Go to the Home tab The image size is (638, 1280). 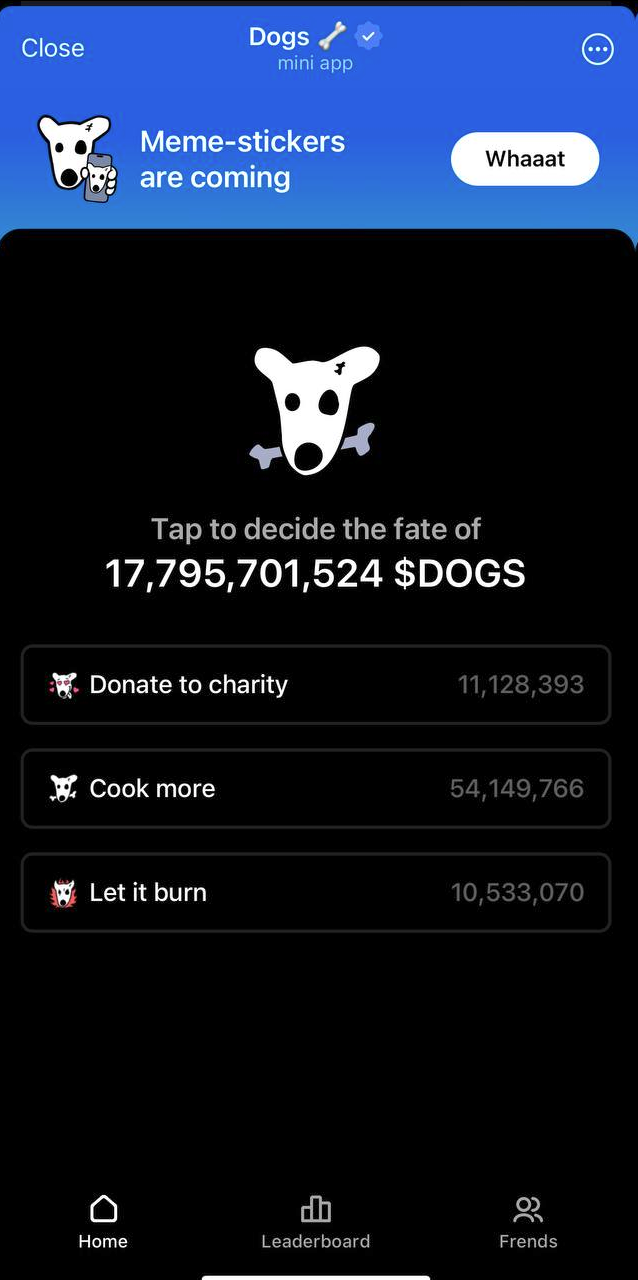[x=103, y=1222]
